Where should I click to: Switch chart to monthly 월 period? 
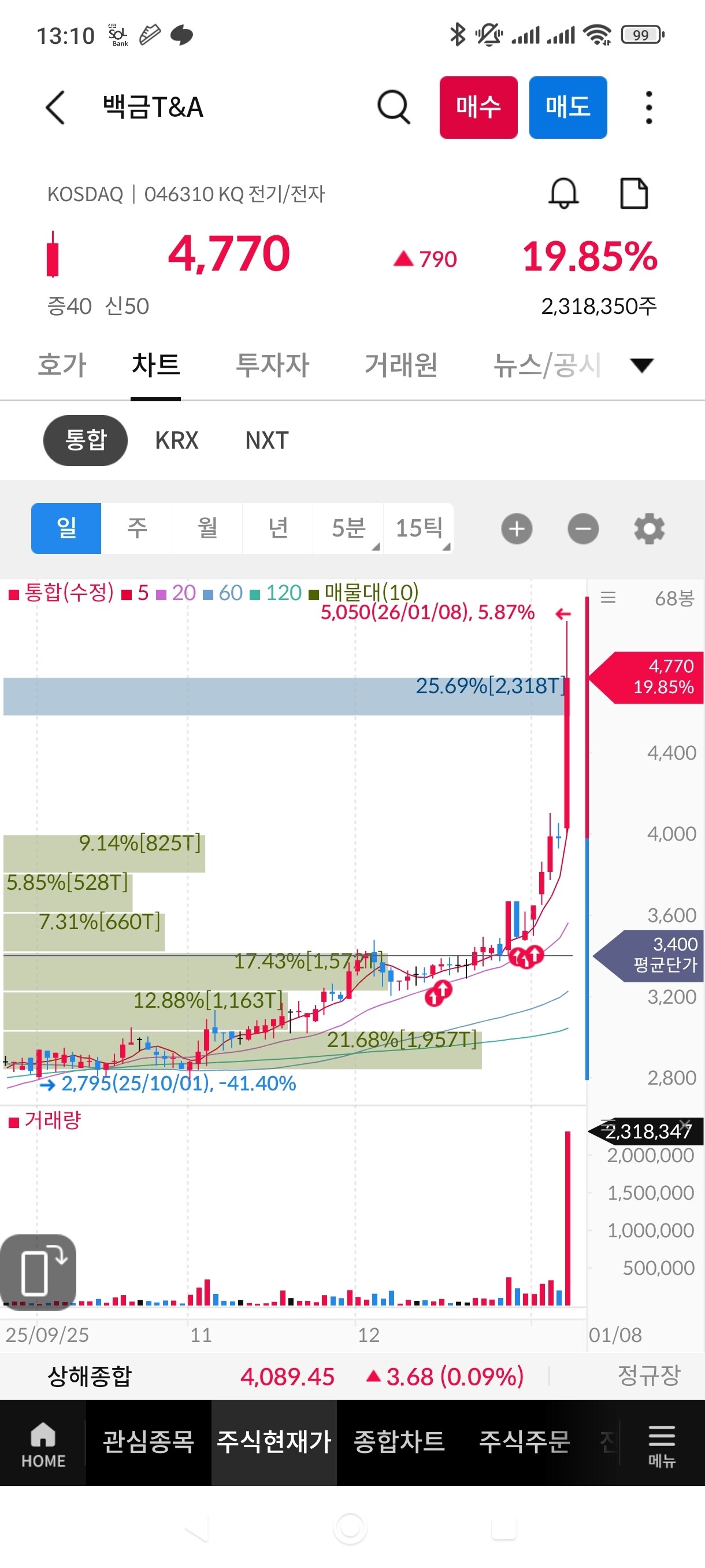pyautogui.click(x=207, y=528)
